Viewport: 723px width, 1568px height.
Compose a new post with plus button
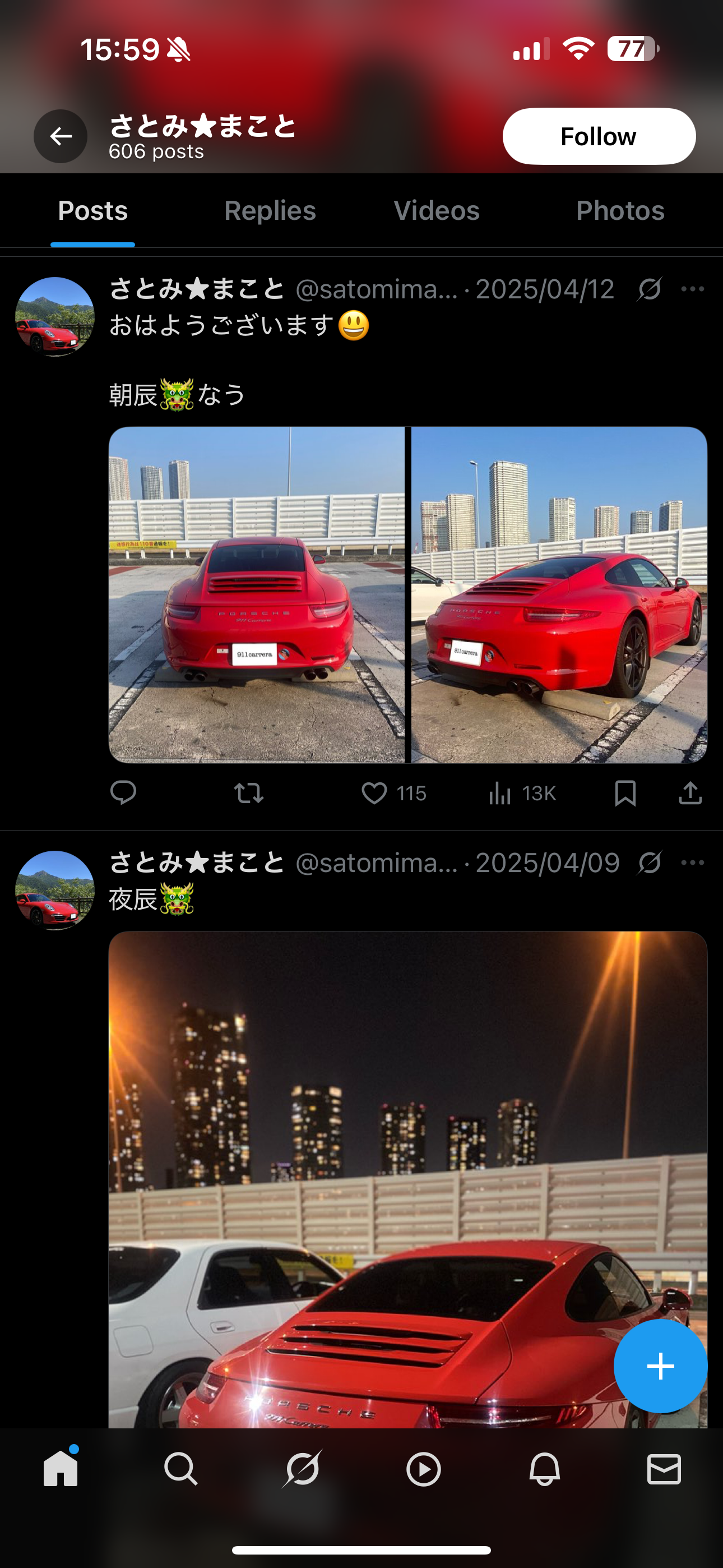(660, 1366)
